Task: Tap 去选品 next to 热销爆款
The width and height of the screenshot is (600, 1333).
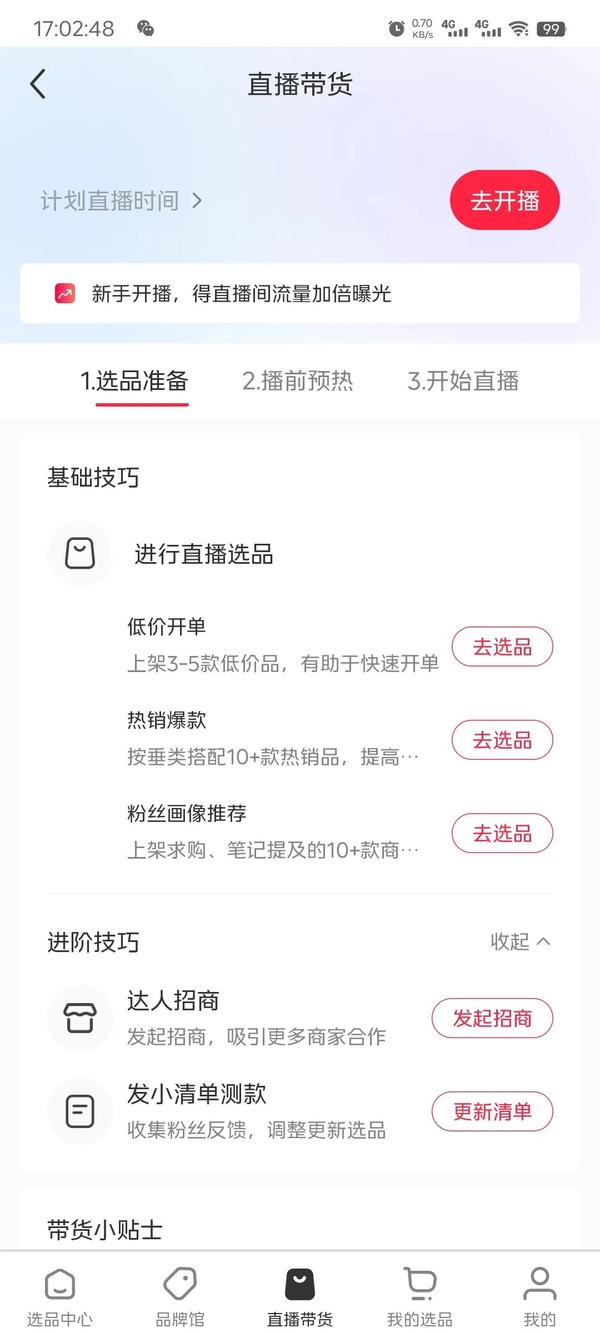Action: (x=502, y=740)
